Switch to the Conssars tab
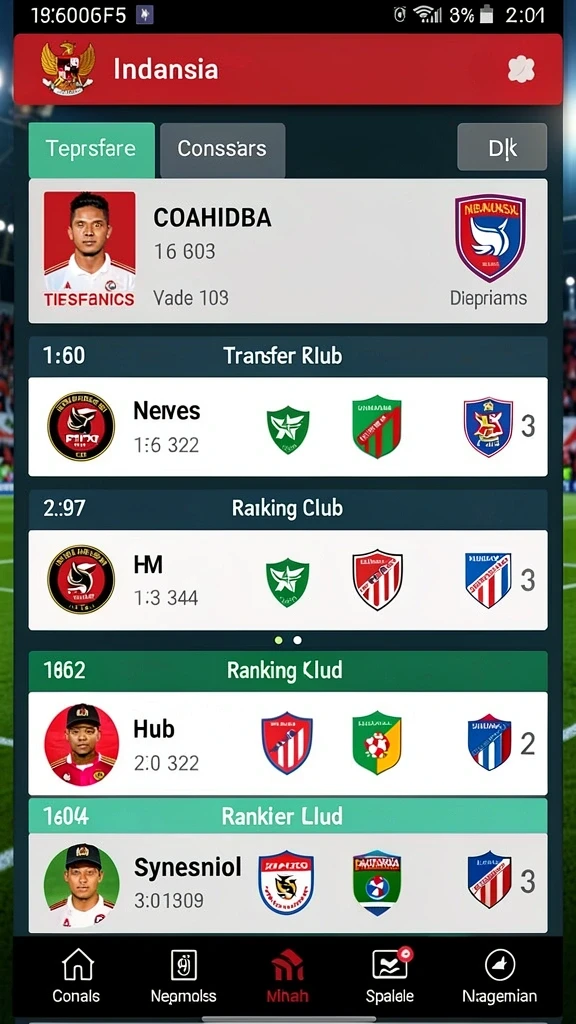Viewport: 576px width, 1024px height. tap(223, 150)
